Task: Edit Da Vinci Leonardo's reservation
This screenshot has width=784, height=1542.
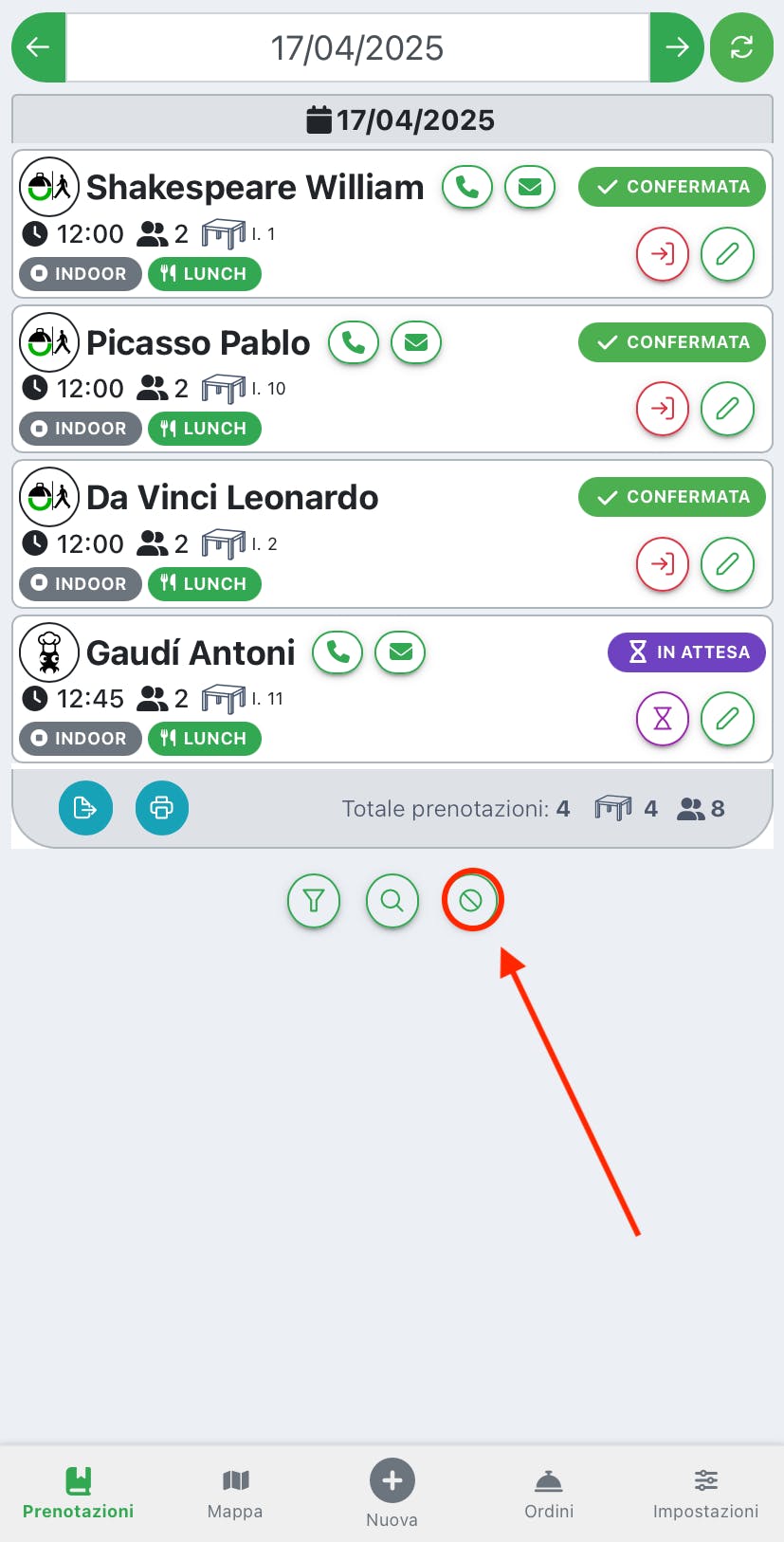Action: pyautogui.click(x=727, y=564)
